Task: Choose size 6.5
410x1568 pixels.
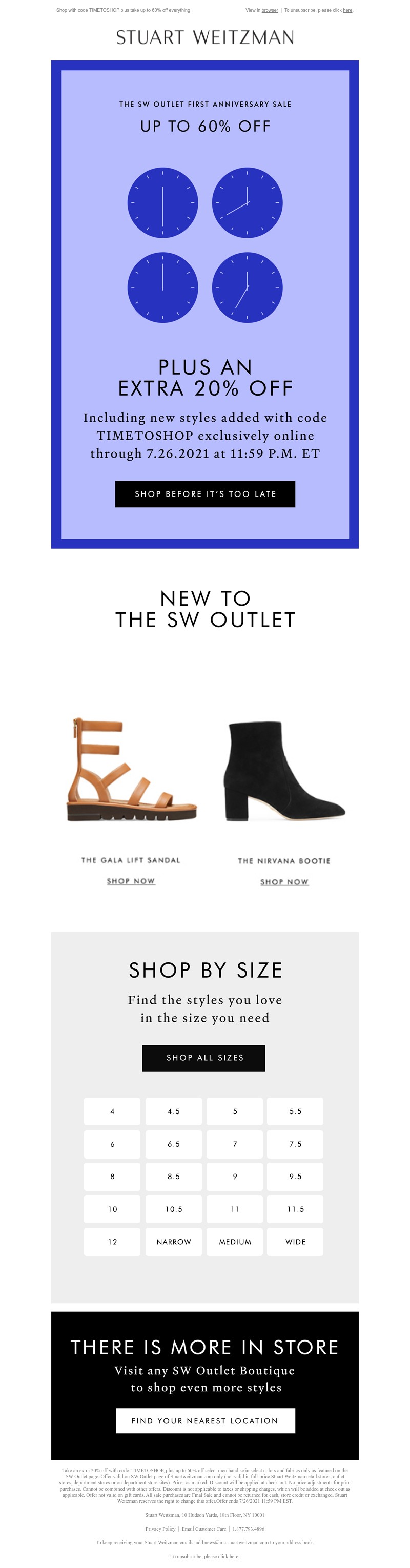Action: [174, 1144]
